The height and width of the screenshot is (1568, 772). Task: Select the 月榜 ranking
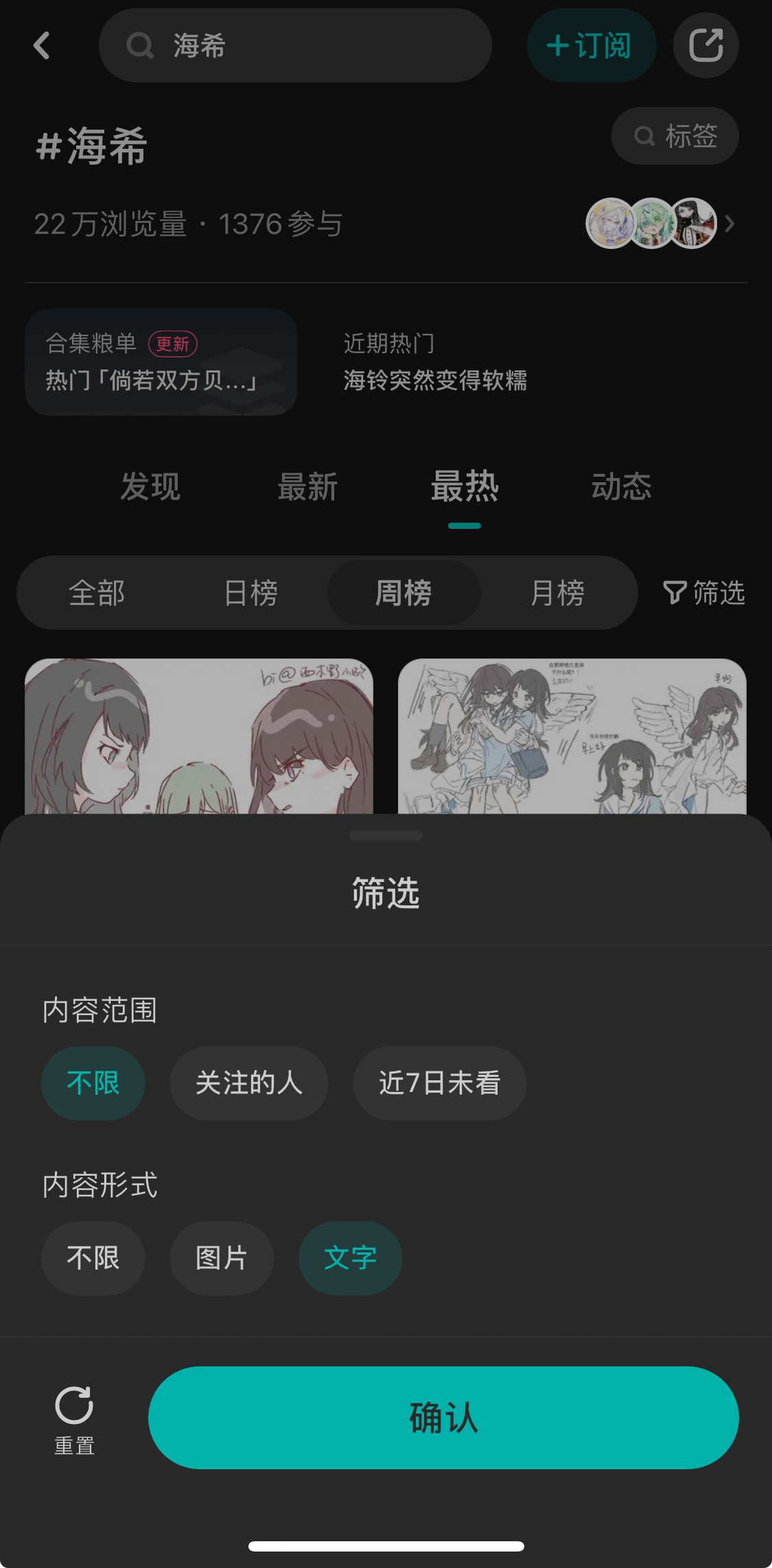(x=557, y=593)
